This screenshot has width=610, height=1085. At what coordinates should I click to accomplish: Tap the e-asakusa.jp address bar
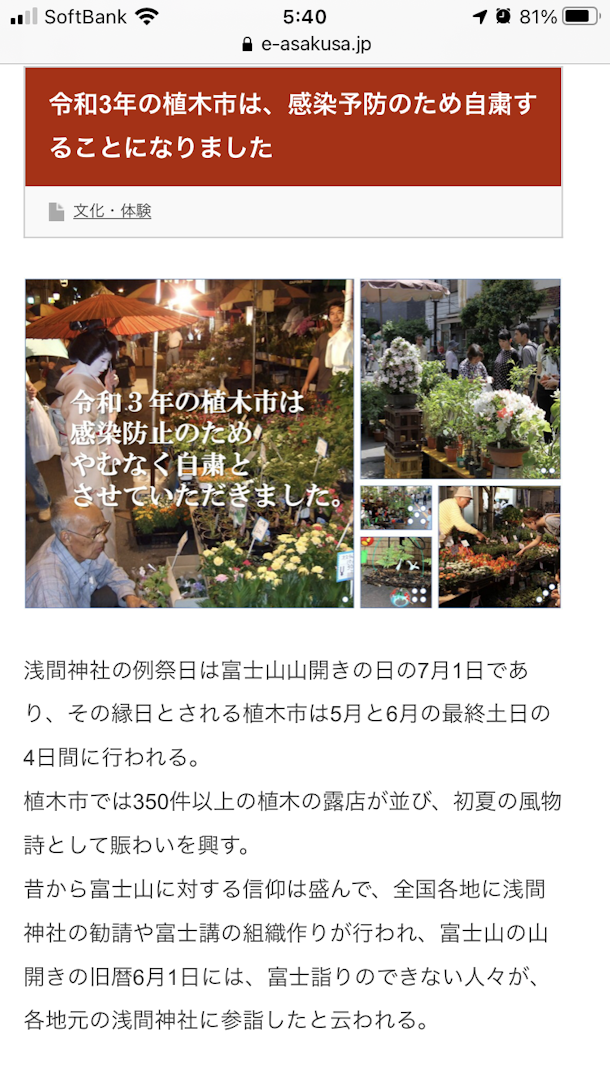click(x=305, y=45)
